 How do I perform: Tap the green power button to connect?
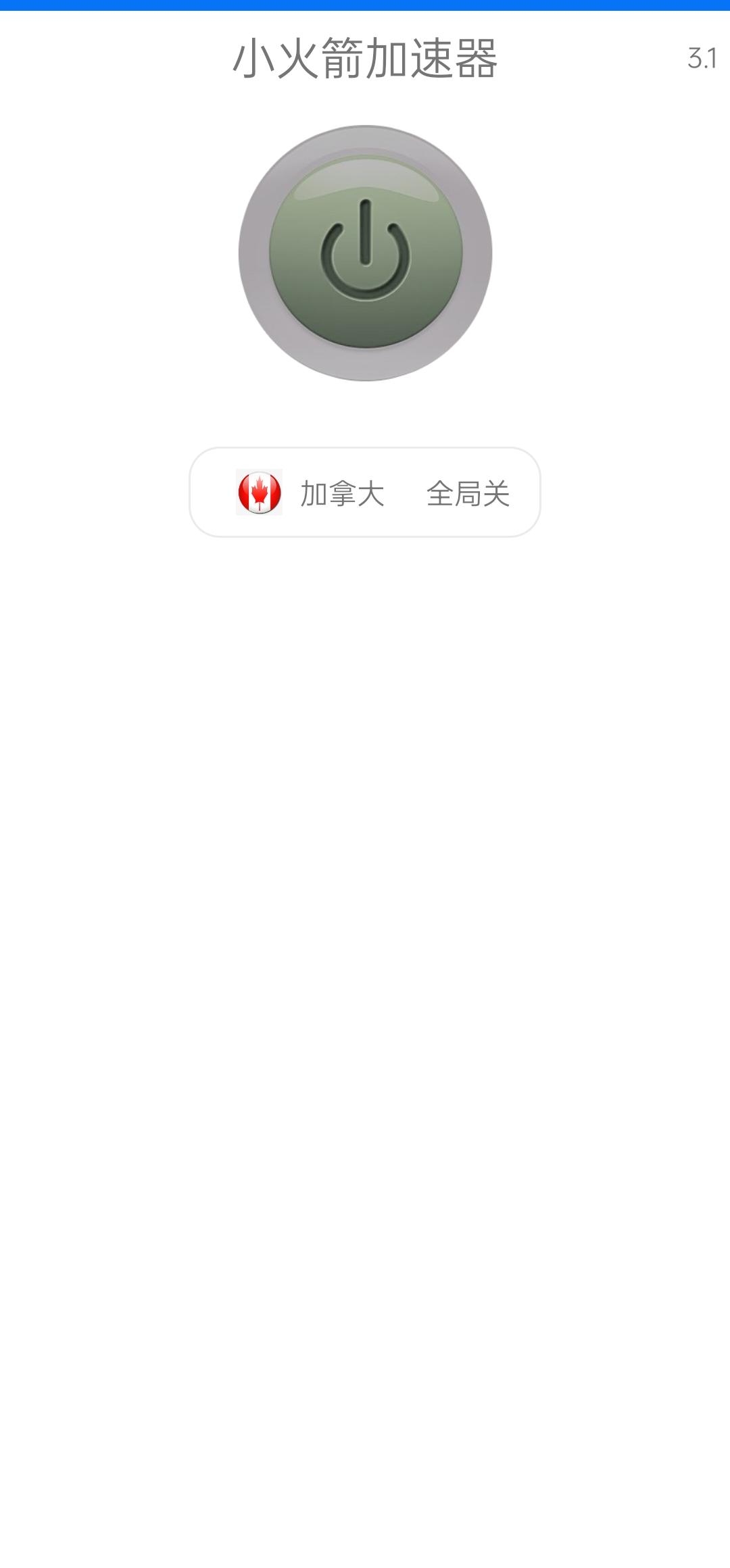365,253
